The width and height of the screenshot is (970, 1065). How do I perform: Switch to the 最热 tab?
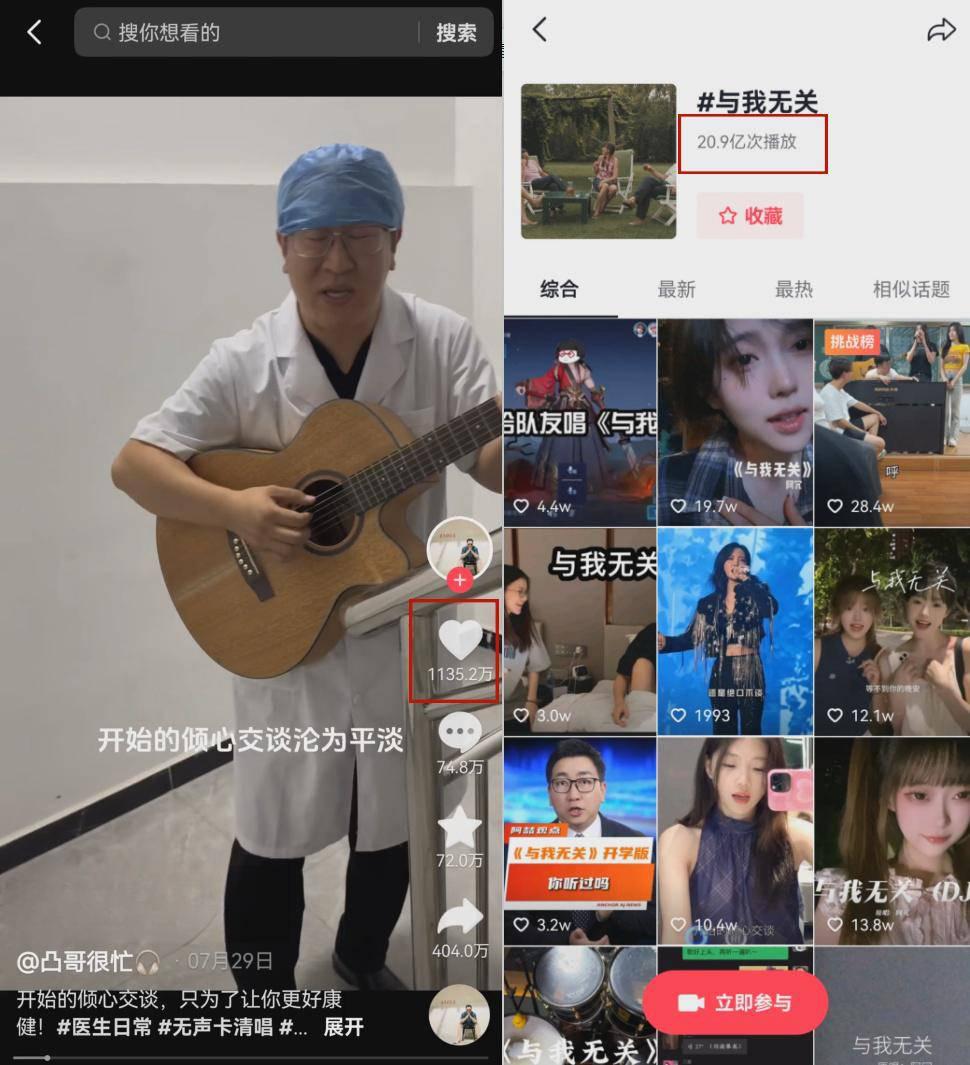[794, 290]
